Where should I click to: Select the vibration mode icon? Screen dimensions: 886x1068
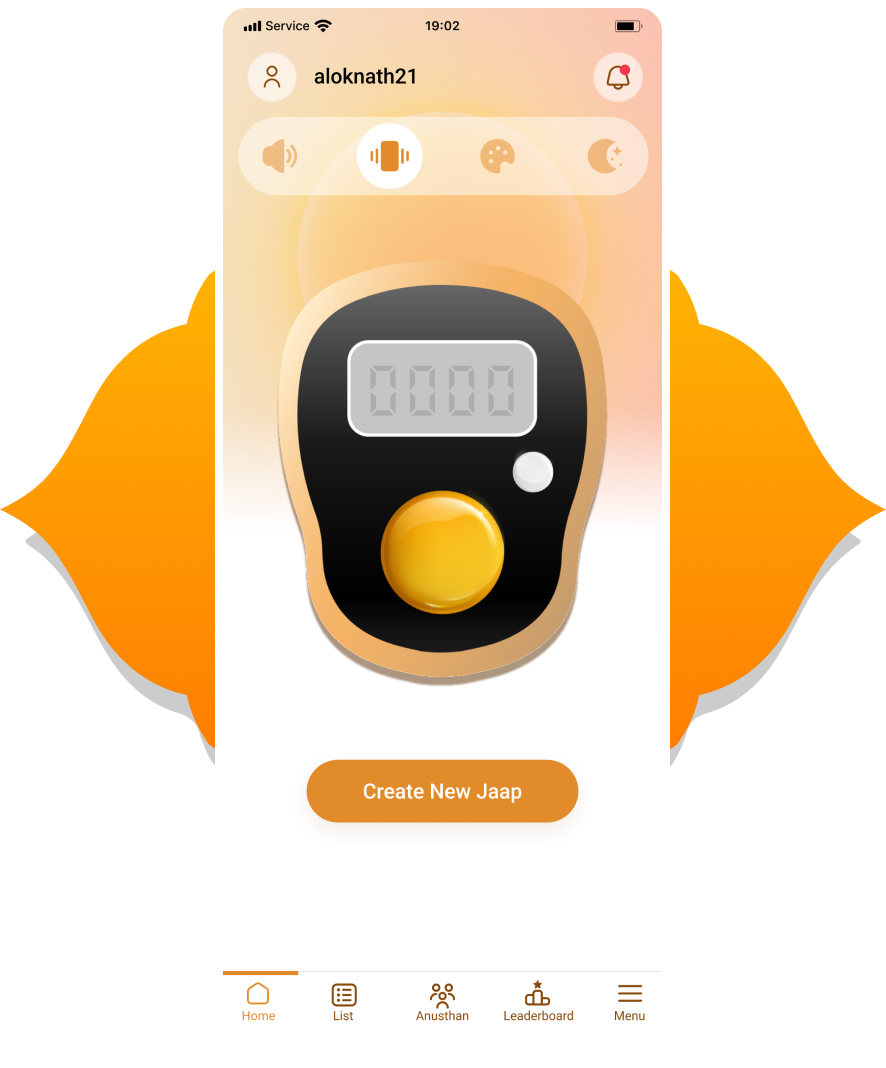pos(390,156)
